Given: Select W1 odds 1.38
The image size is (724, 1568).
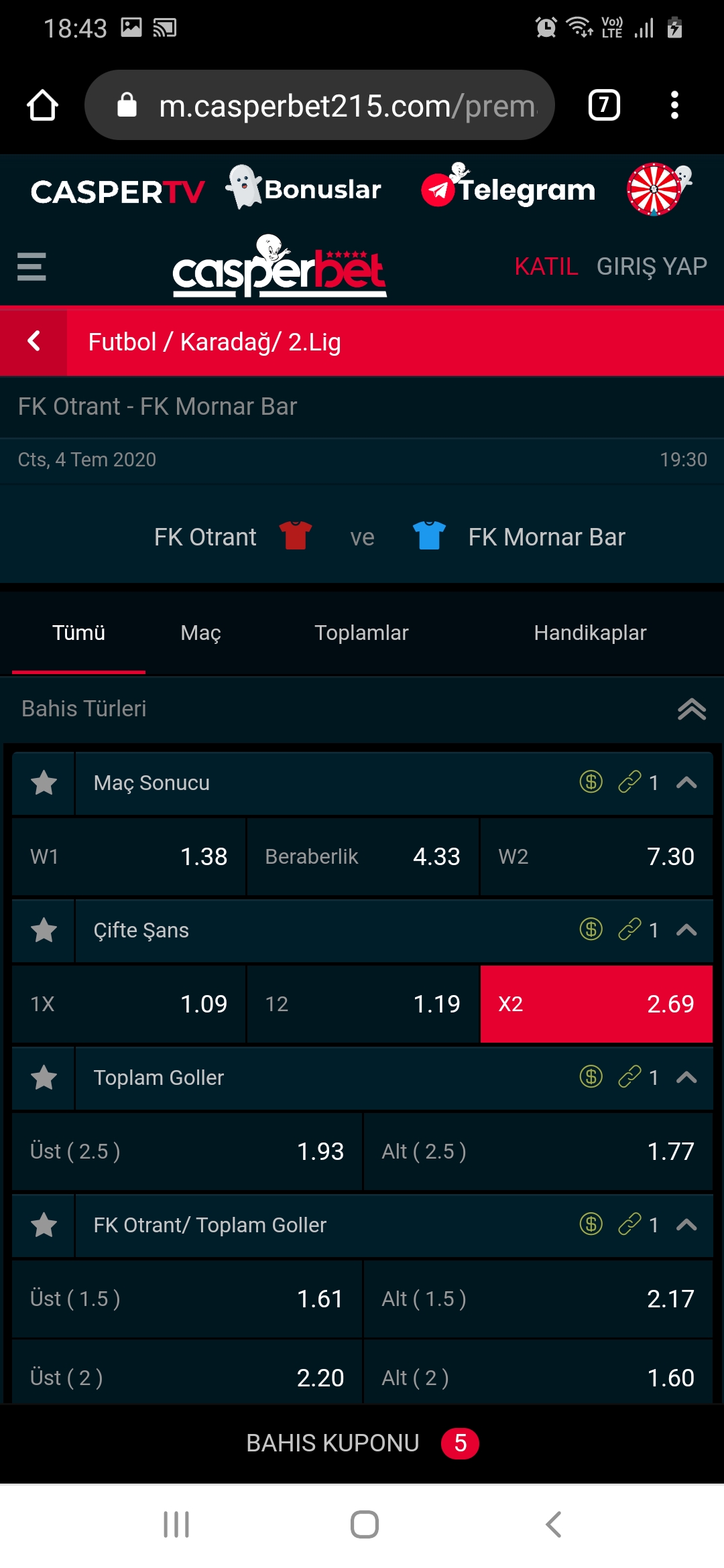Looking at the screenshot, I should [129, 856].
